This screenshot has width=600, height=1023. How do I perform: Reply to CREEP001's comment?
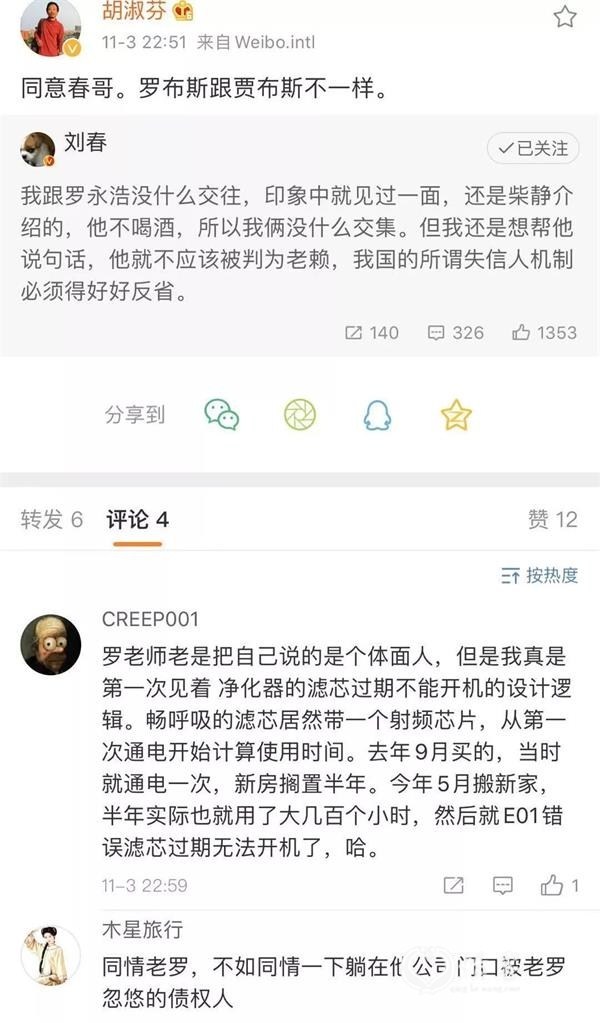[502, 885]
